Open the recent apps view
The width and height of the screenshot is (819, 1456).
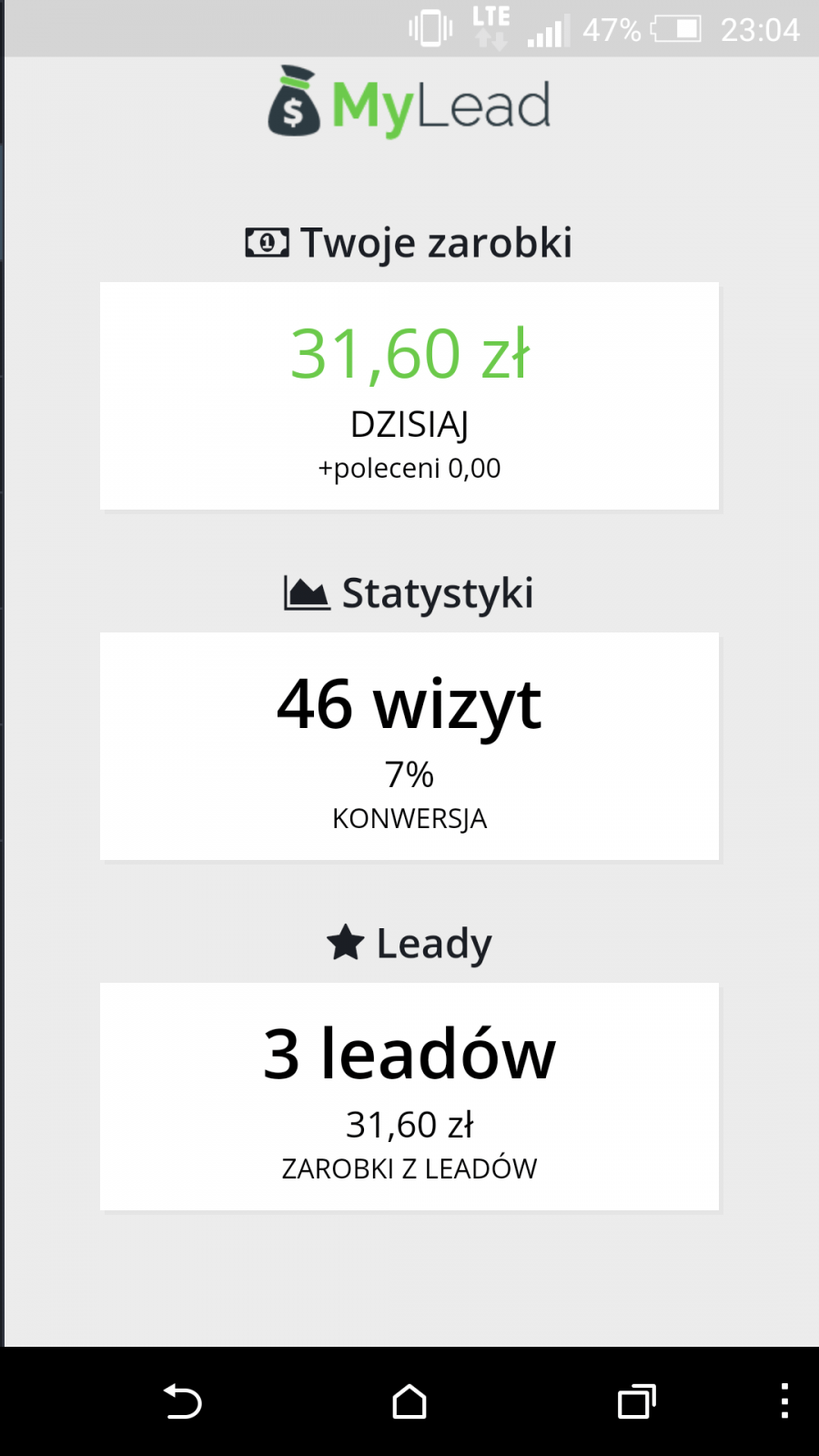[x=636, y=1401]
